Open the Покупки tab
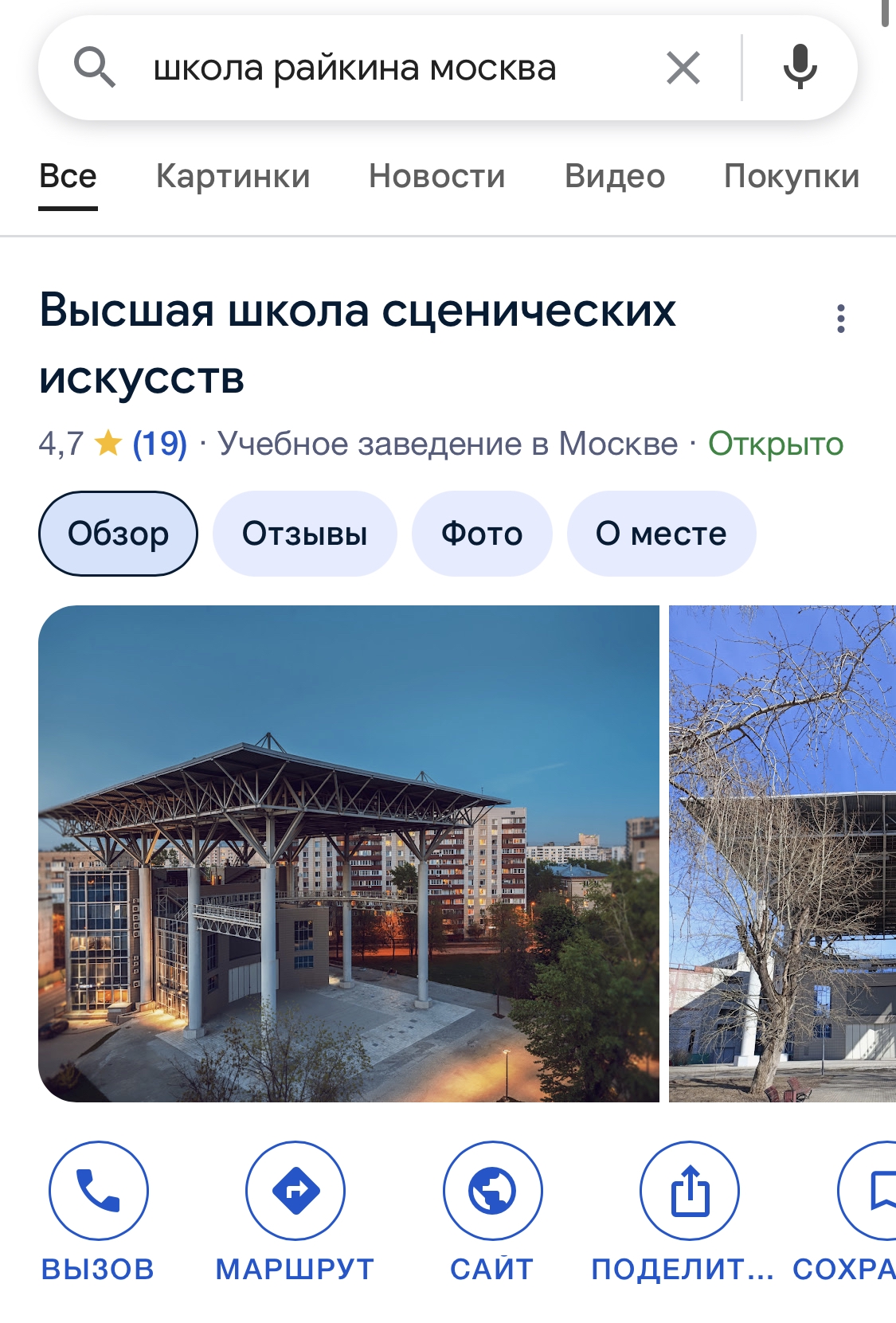The width and height of the screenshot is (896, 1323). [x=792, y=176]
